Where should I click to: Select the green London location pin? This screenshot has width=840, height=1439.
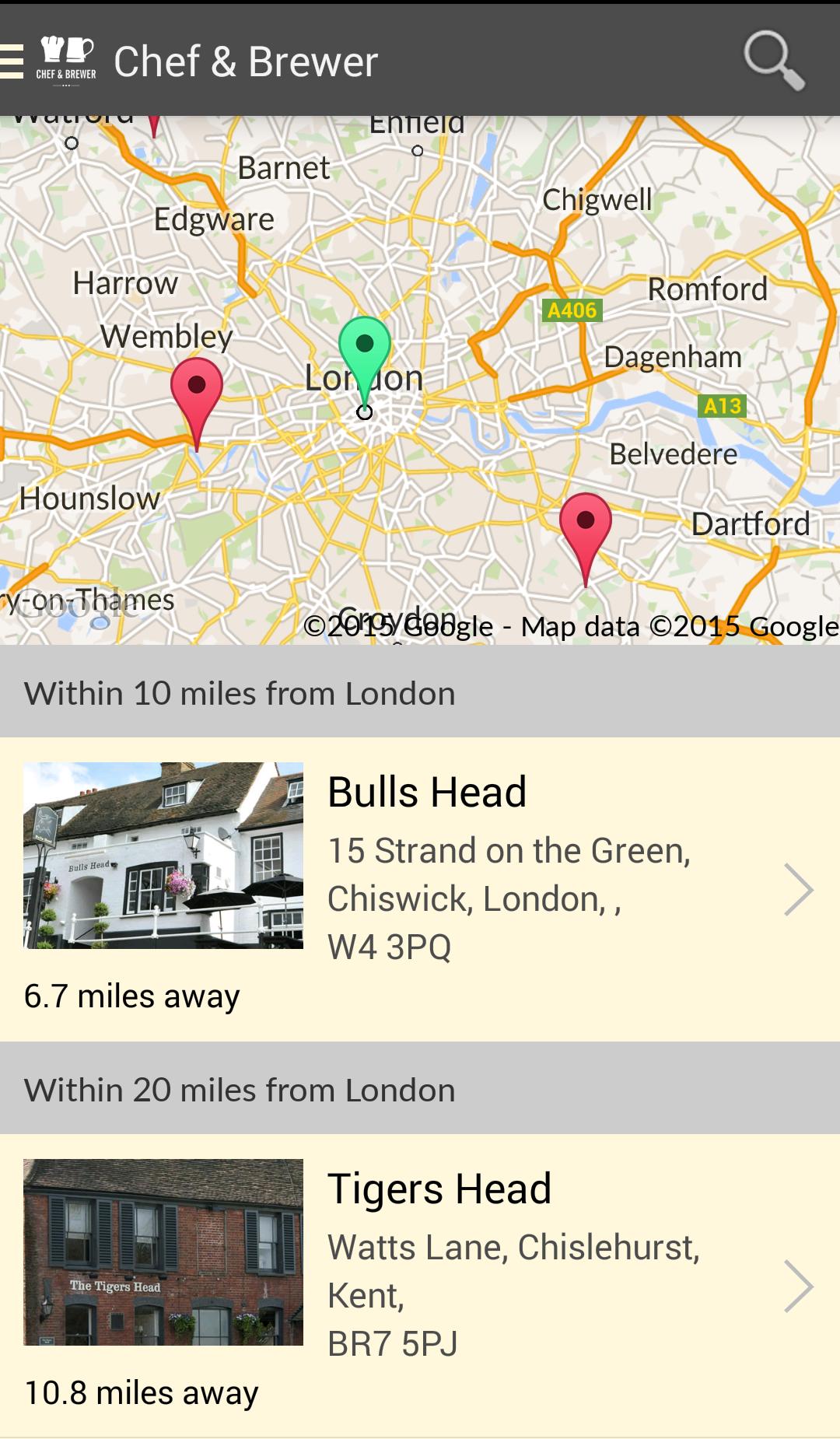(365, 348)
